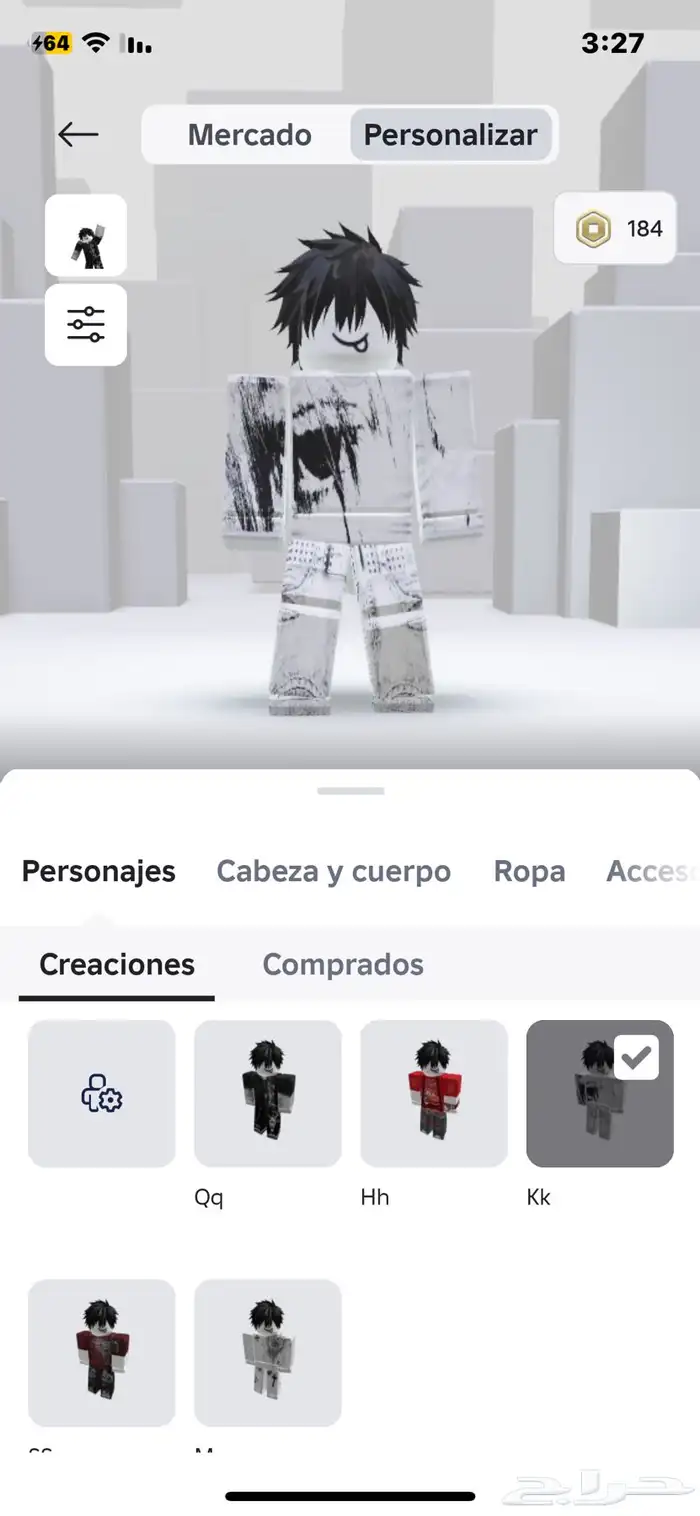Go back using the arrow icon

(x=78, y=135)
